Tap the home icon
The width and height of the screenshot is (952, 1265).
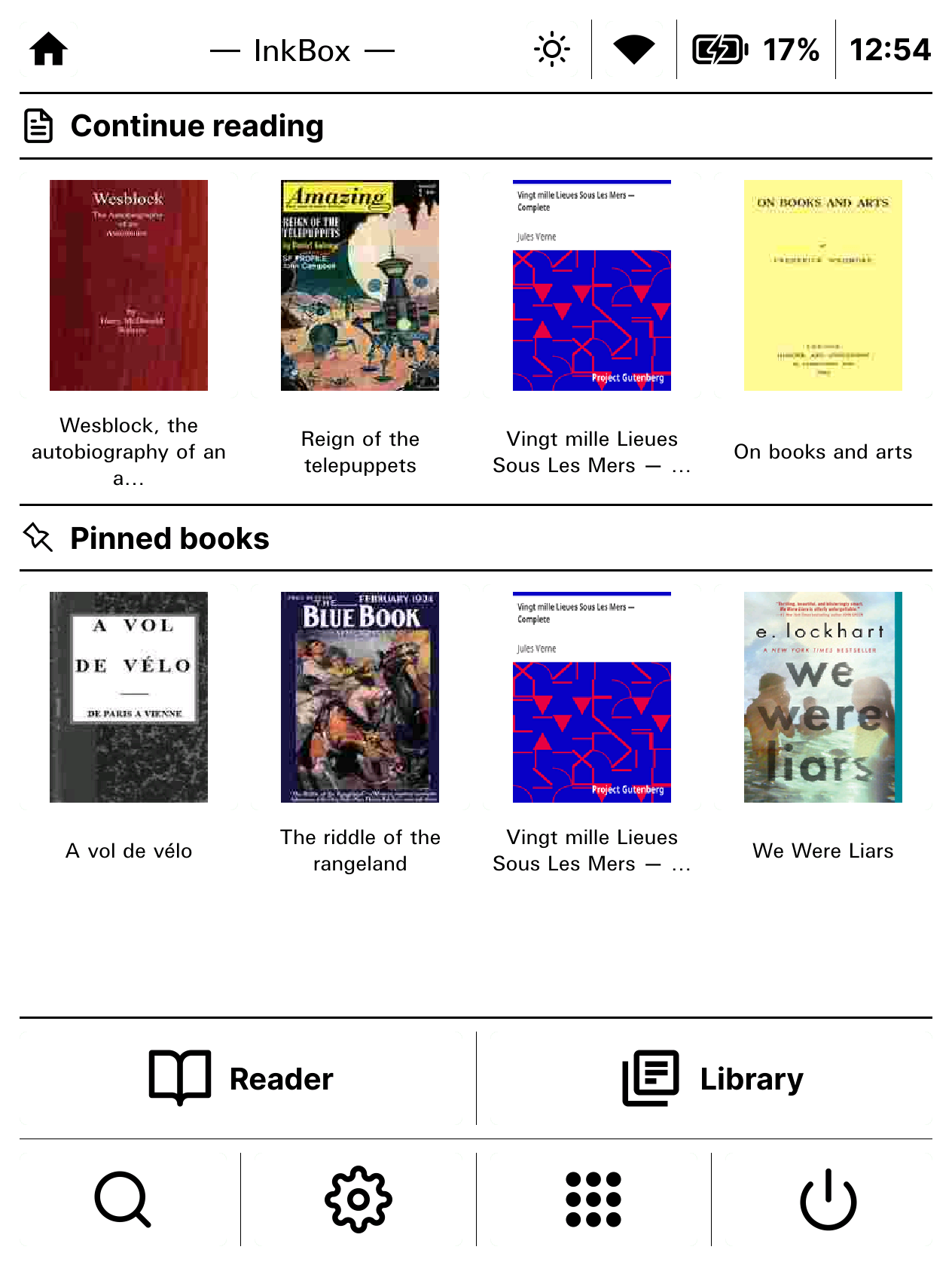49,50
